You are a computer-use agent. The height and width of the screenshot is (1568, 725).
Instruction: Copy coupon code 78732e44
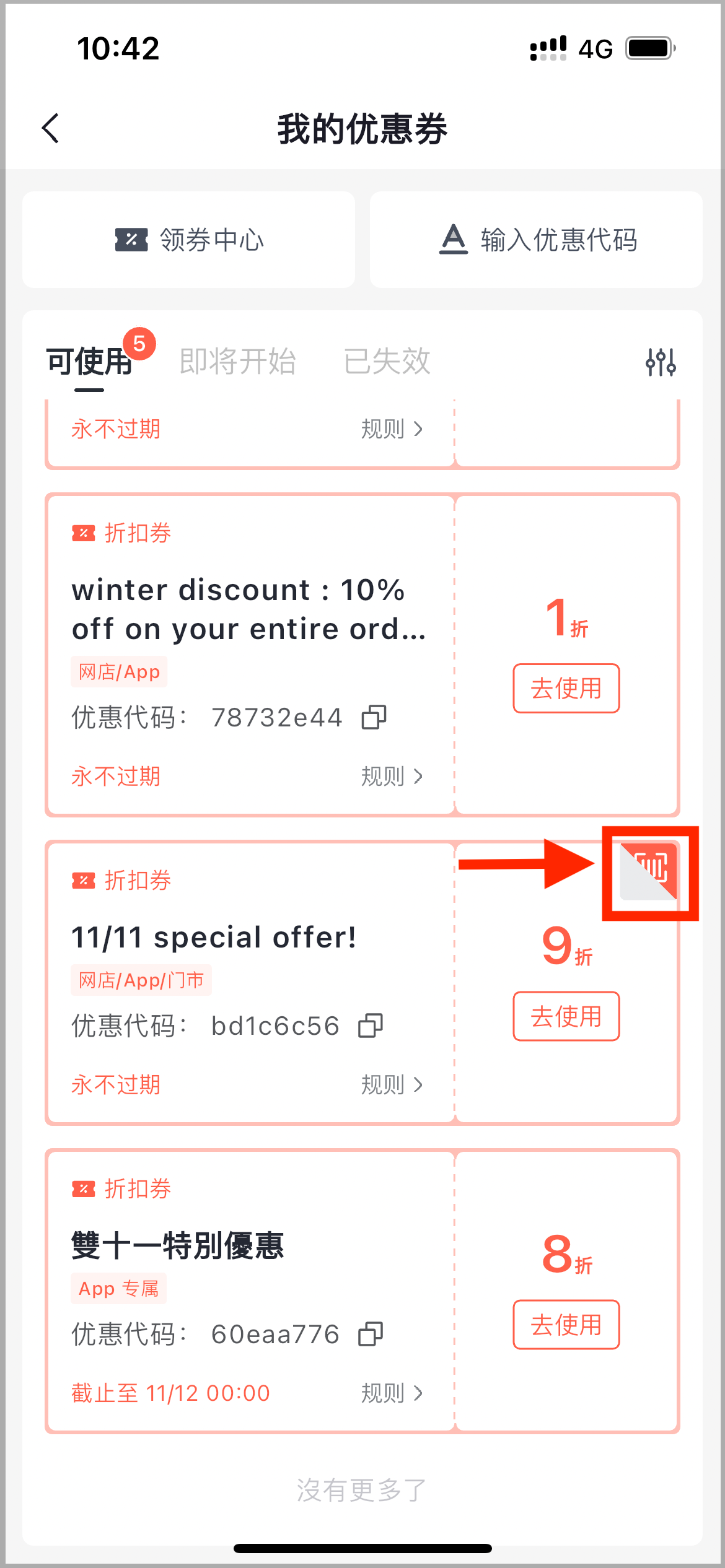click(374, 717)
